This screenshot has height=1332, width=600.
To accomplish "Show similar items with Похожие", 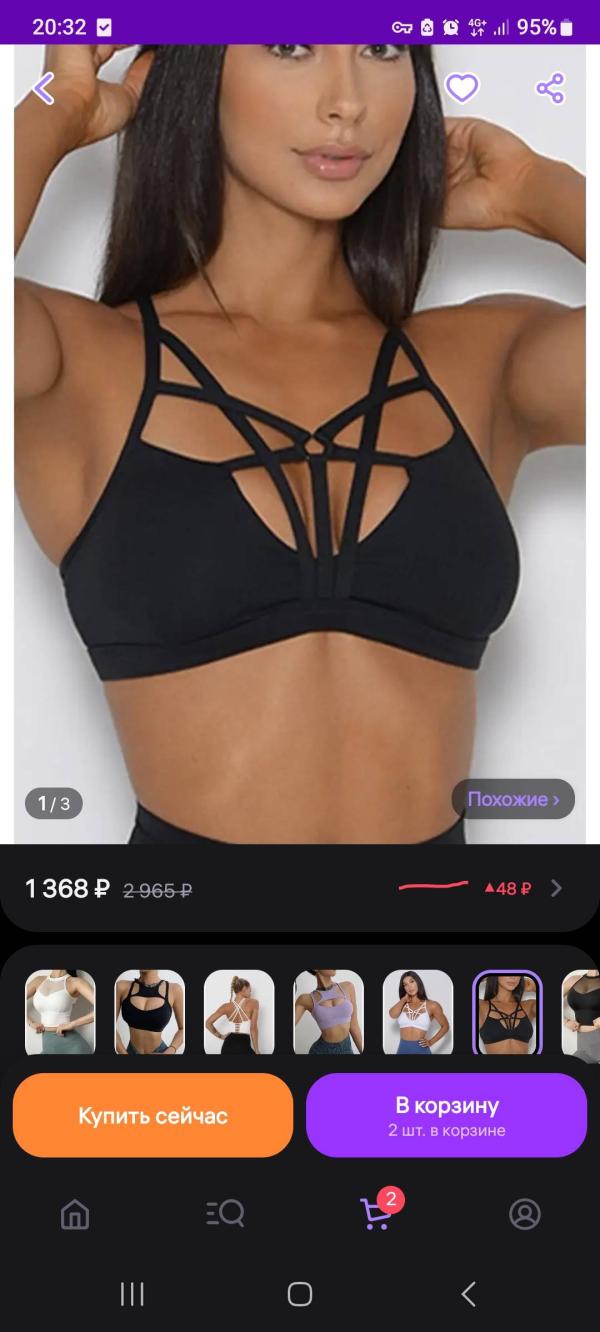I will (x=513, y=799).
